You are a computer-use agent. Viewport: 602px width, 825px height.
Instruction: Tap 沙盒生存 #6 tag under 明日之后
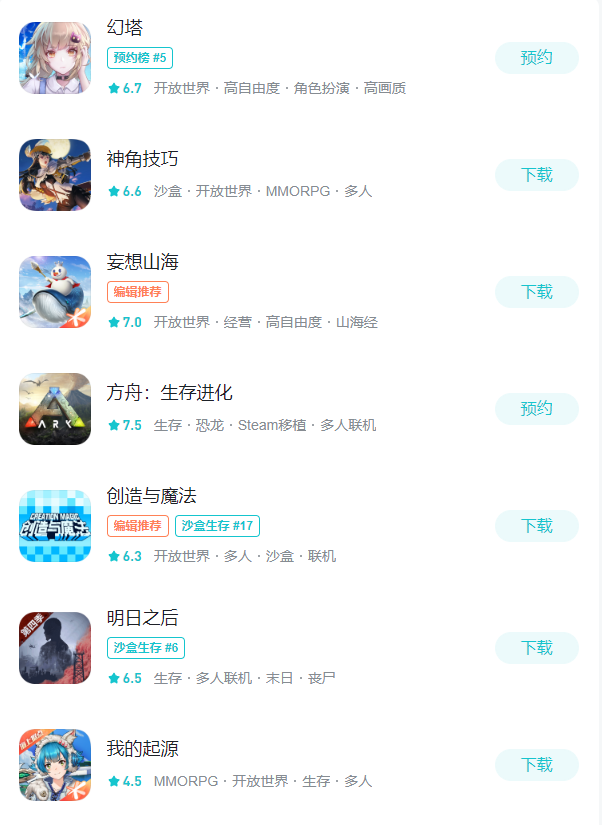[146, 648]
